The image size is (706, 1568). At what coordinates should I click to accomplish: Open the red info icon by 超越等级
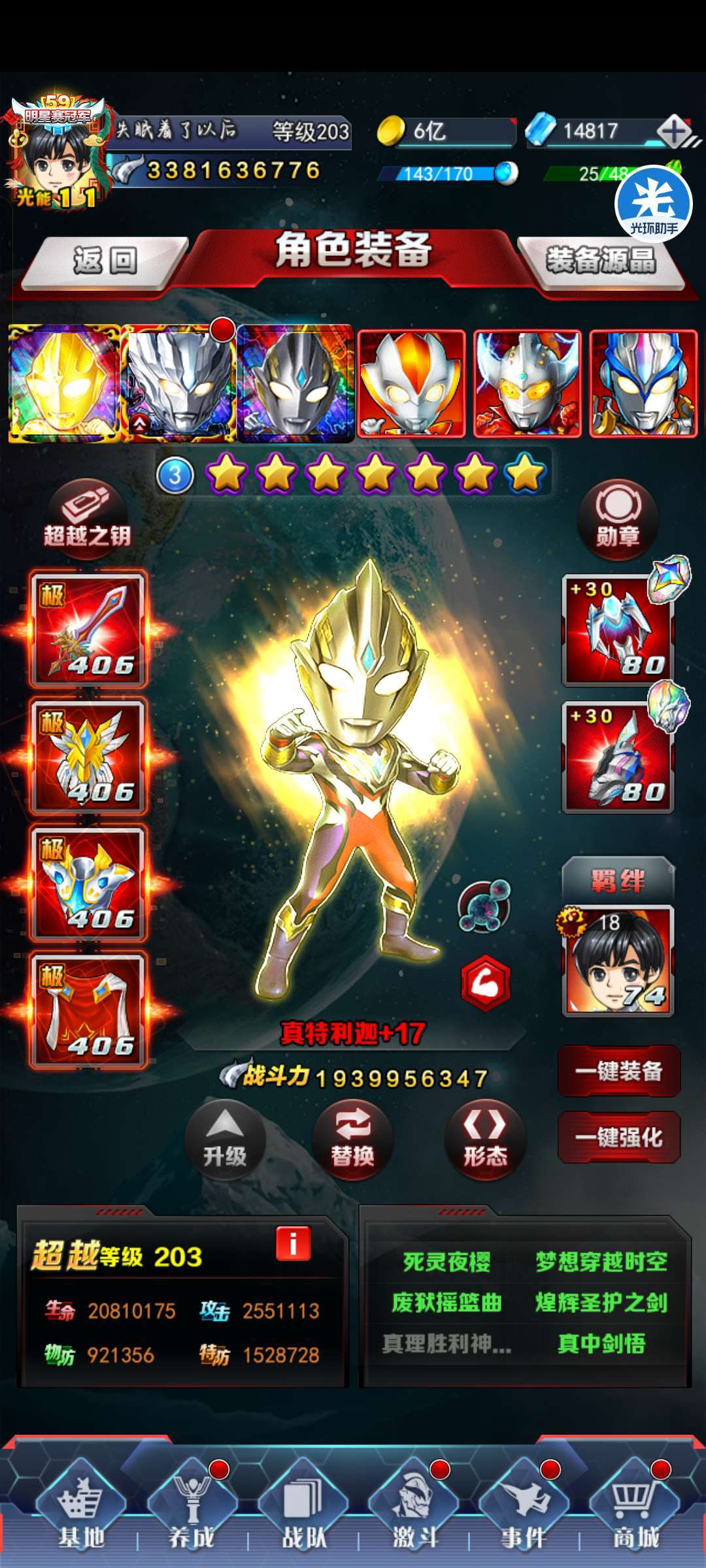pyautogui.click(x=293, y=1243)
